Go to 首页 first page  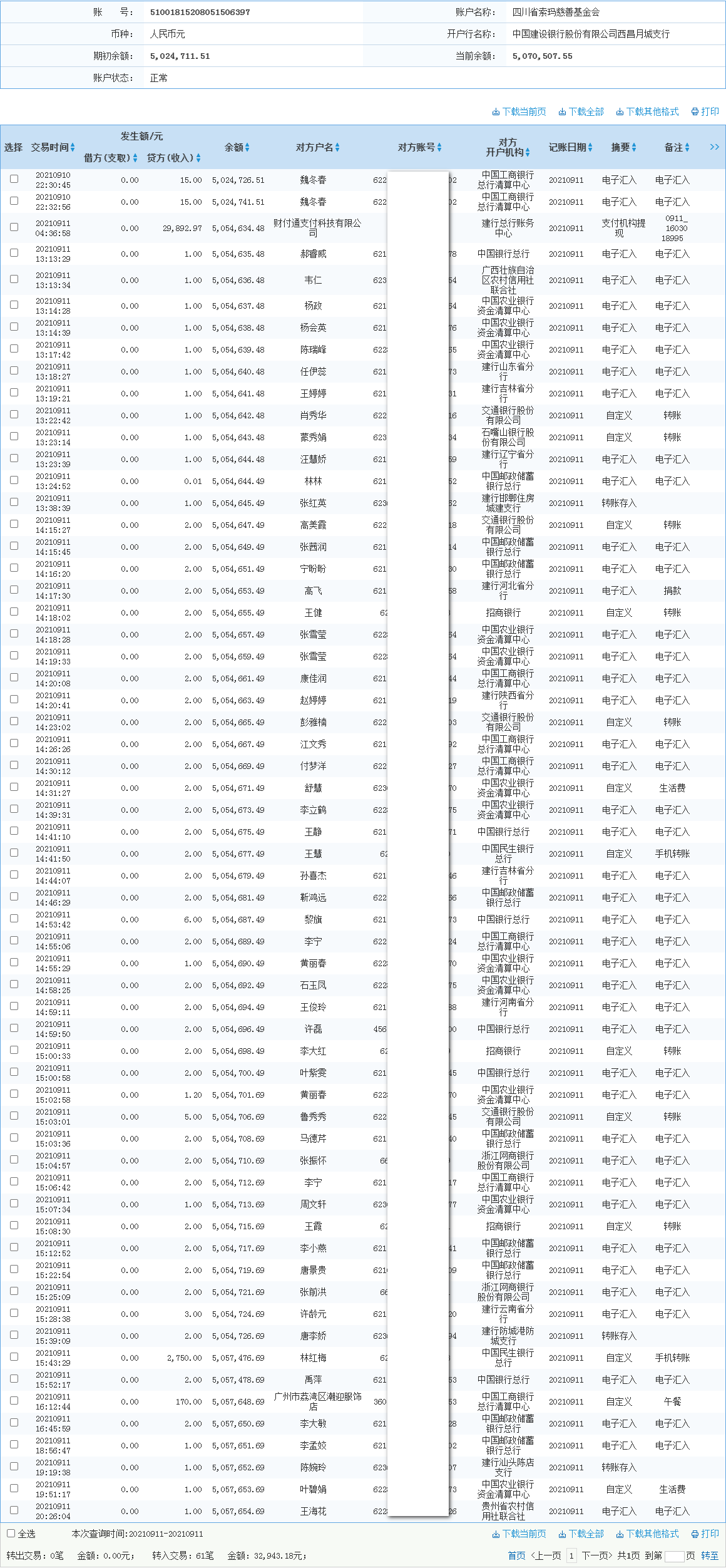click(x=516, y=1555)
